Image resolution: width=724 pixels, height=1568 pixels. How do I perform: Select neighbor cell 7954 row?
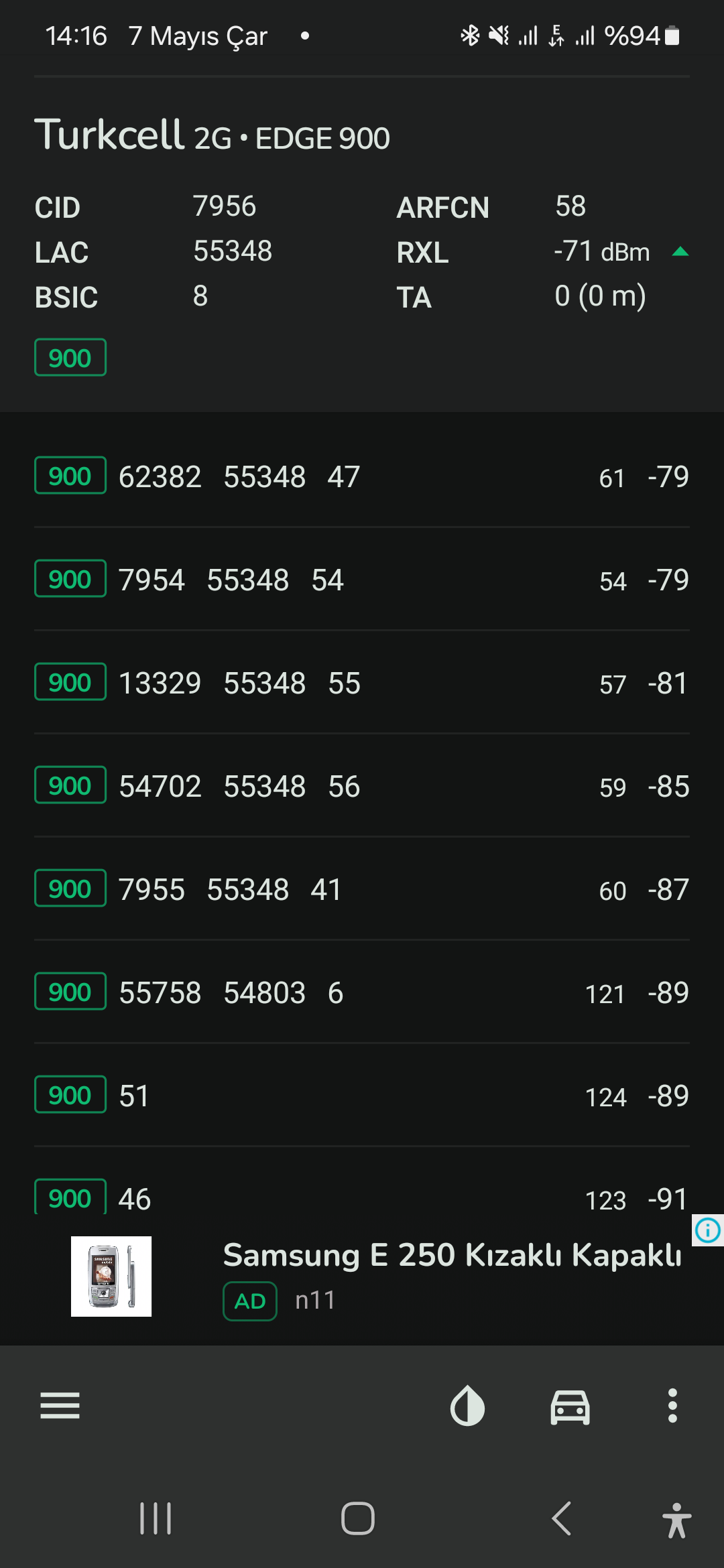click(362, 580)
